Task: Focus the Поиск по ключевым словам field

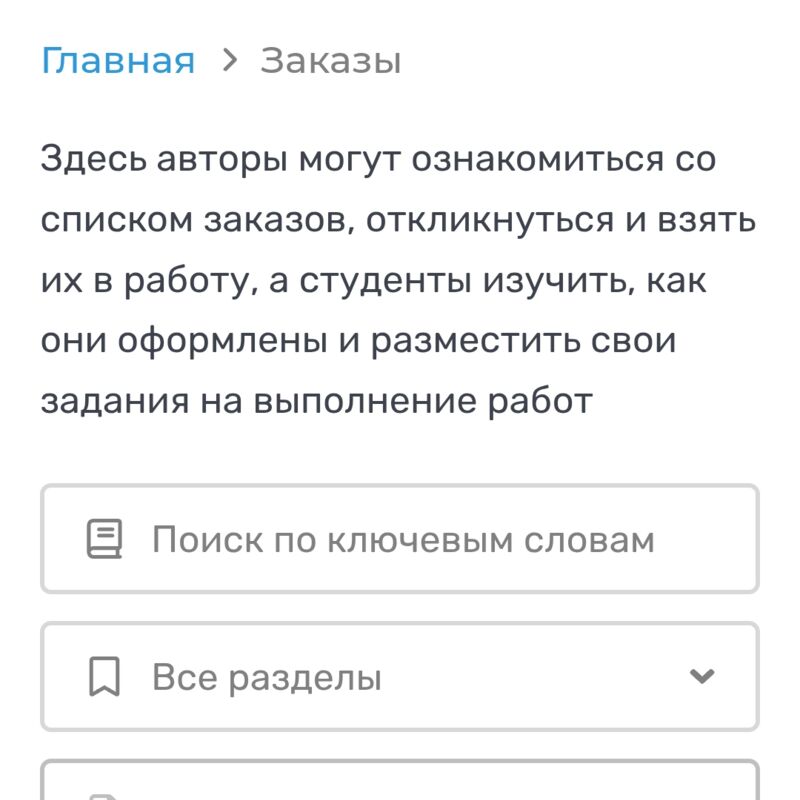Action: (x=402, y=540)
